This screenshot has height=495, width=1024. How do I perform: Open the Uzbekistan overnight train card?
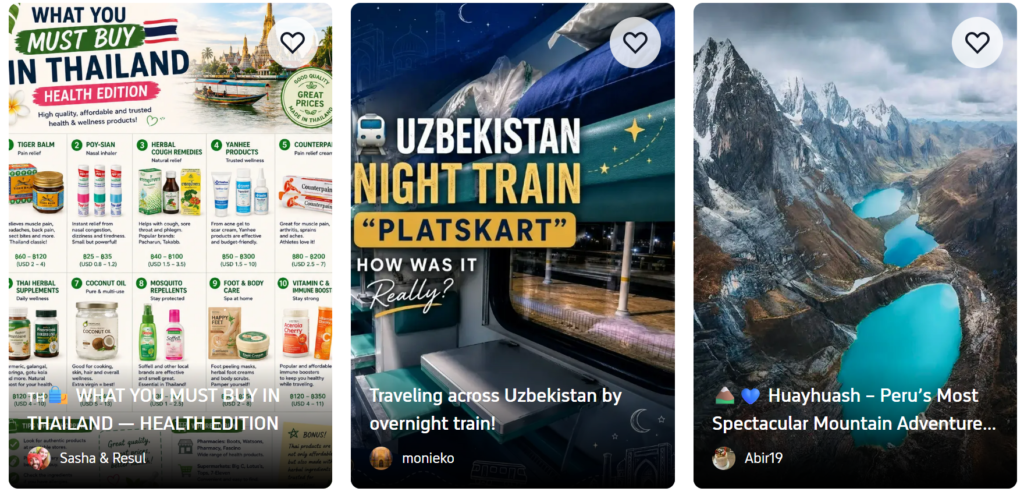click(513, 246)
